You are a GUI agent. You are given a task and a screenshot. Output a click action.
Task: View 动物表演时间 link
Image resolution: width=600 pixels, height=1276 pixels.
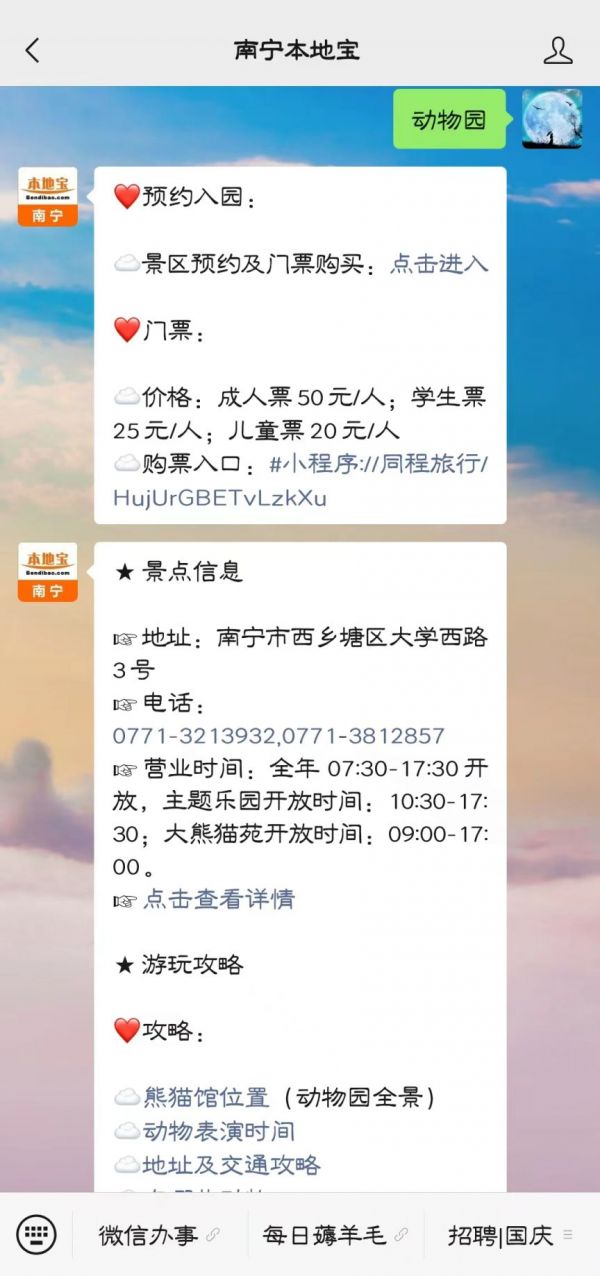click(219, 1131)
